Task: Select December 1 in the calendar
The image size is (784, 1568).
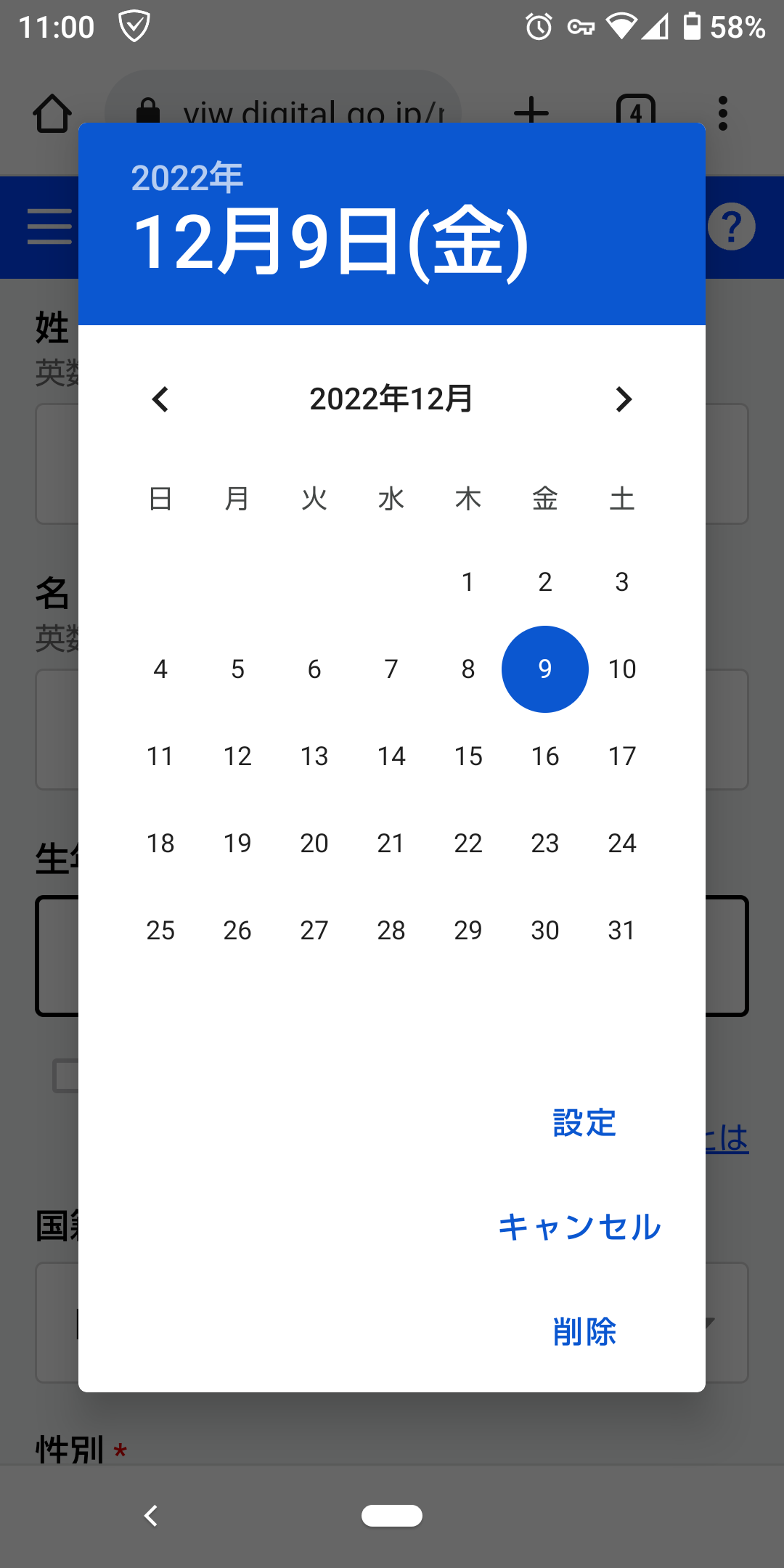Action: pos(468,581)
